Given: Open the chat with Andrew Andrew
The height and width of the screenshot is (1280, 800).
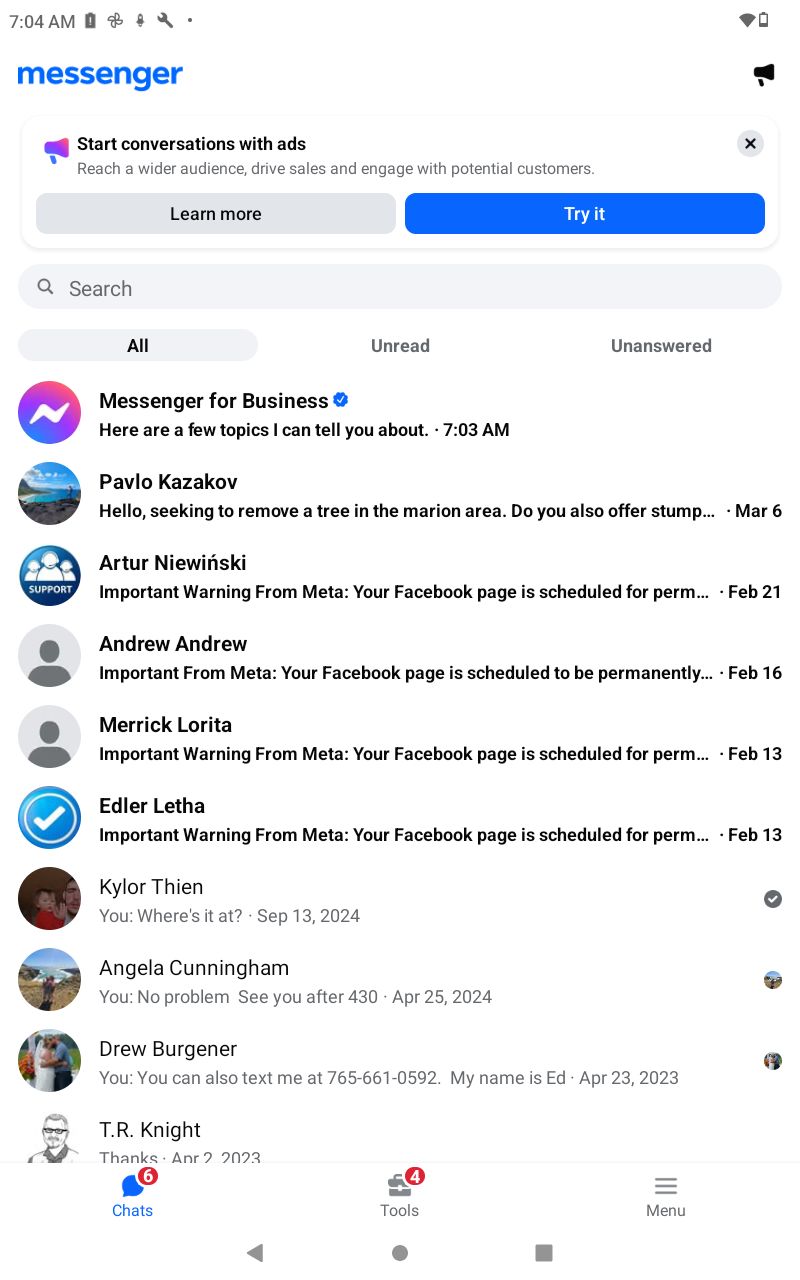Looking at the screenshot, I should click(x=400, y=657).
